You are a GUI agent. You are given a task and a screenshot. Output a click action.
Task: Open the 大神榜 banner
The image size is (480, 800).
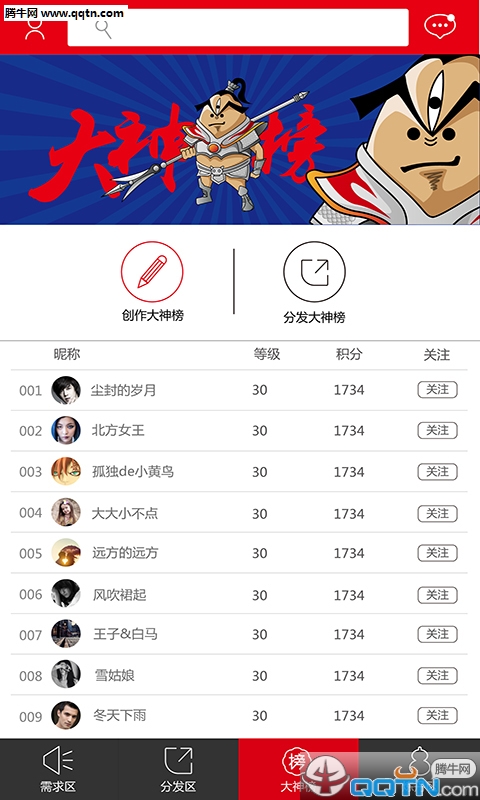[x=240, y=139]
